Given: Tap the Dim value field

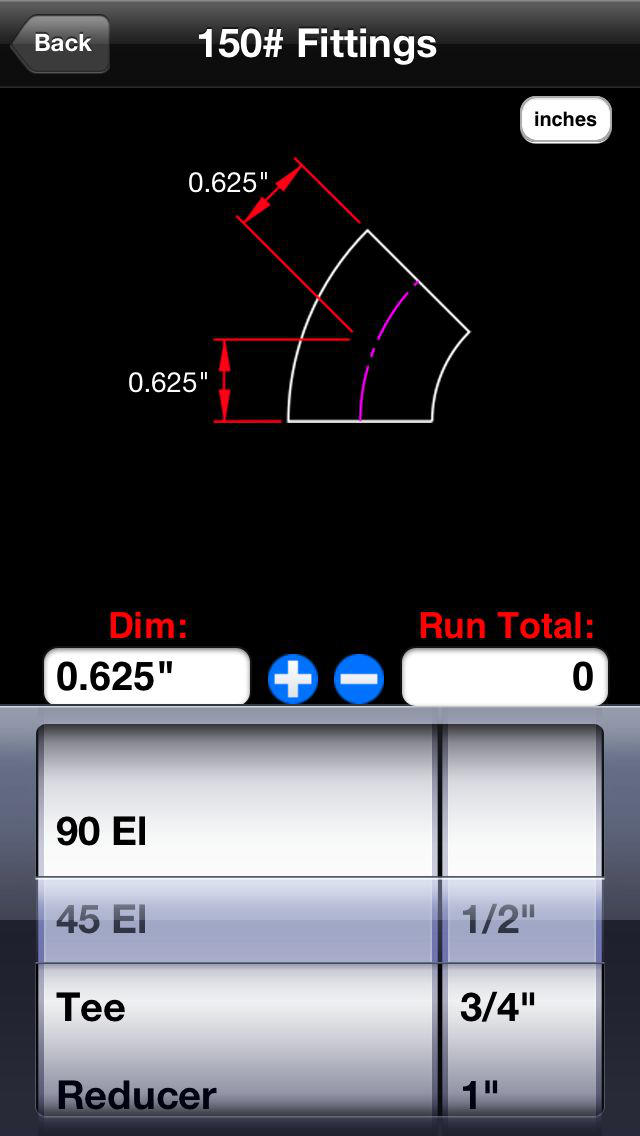Looking at the screenshot, I should point(147,677).
